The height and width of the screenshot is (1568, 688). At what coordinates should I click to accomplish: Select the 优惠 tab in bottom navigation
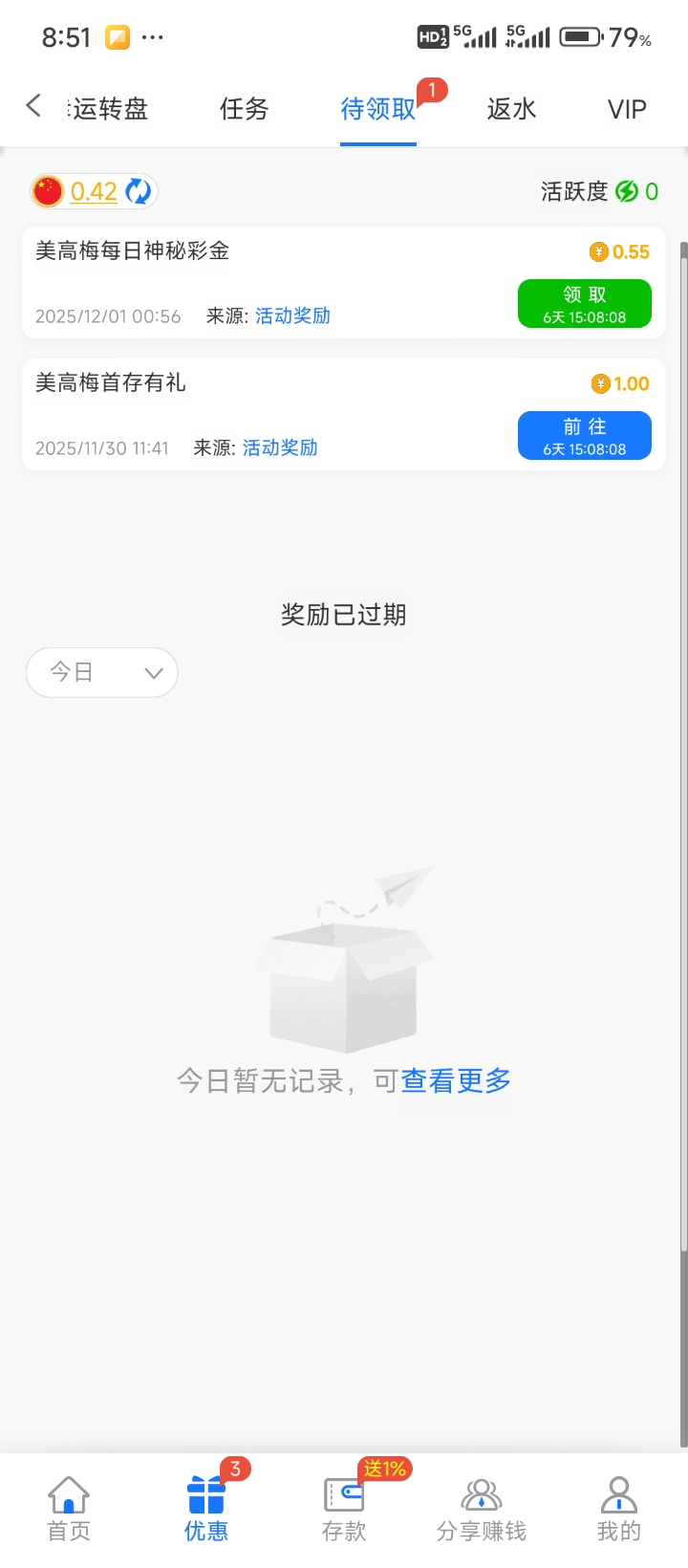(206, 1509)
